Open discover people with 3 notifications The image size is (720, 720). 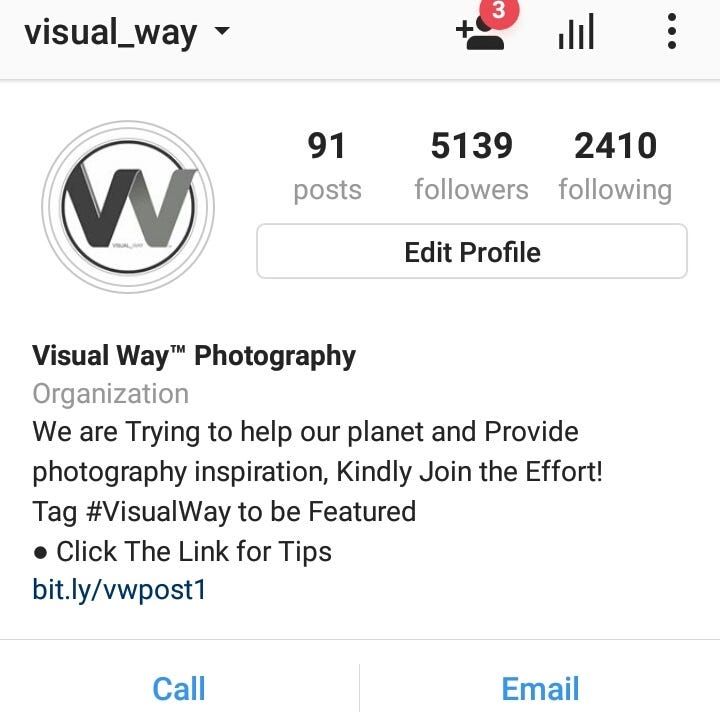pyautogui.click(x=481, y=30)
